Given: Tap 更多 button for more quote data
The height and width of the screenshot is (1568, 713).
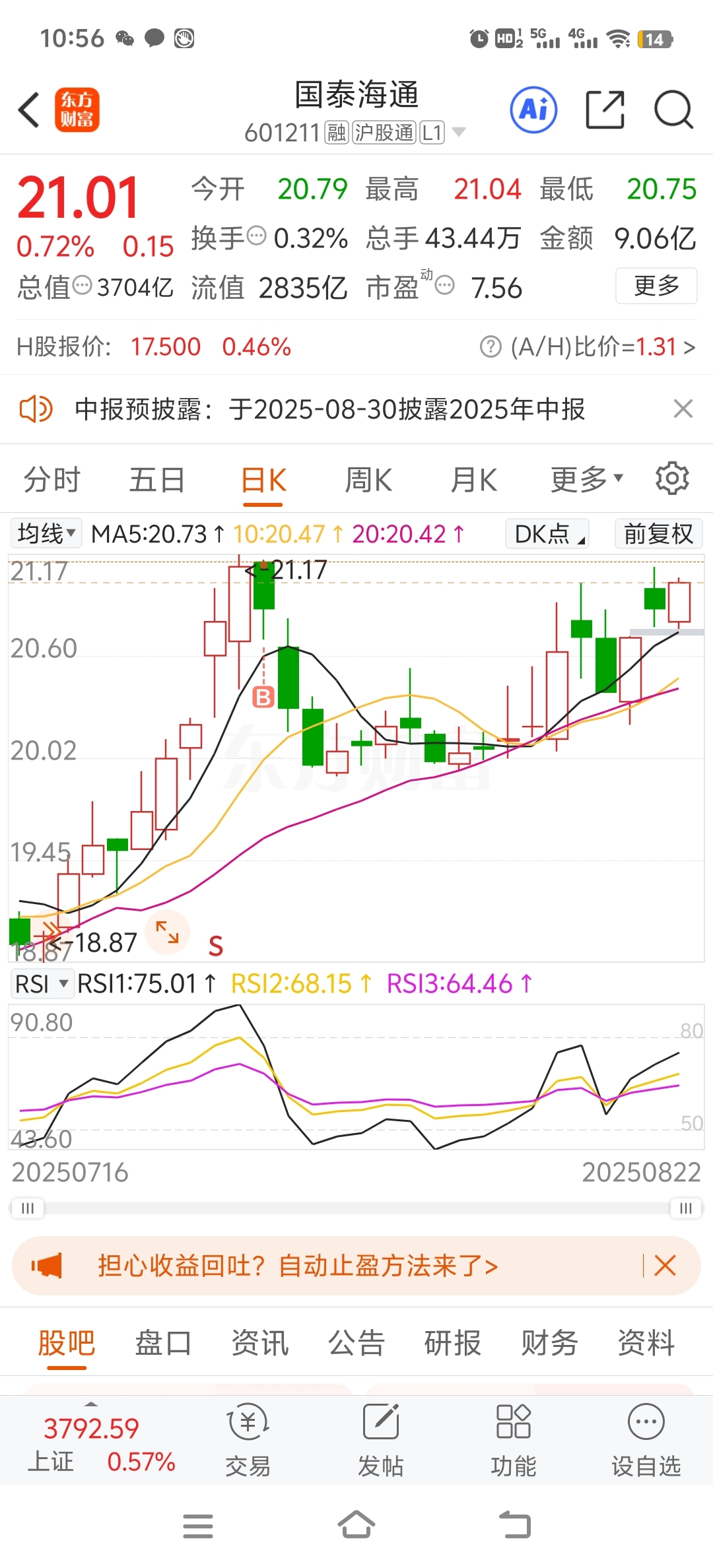Looking at the screenshot, I should [x=656, y=286].
